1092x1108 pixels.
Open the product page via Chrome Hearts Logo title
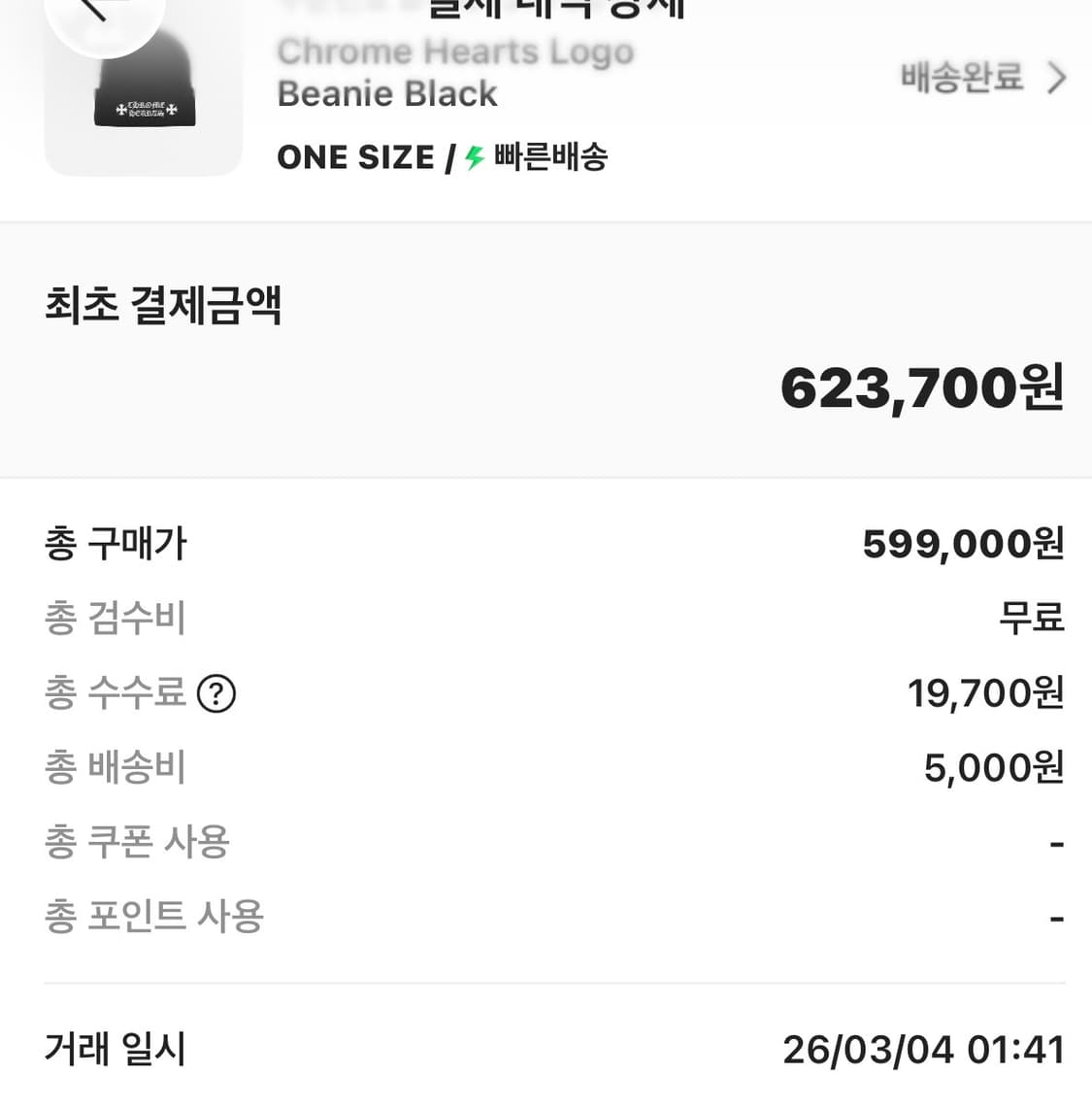pos(453,50)
